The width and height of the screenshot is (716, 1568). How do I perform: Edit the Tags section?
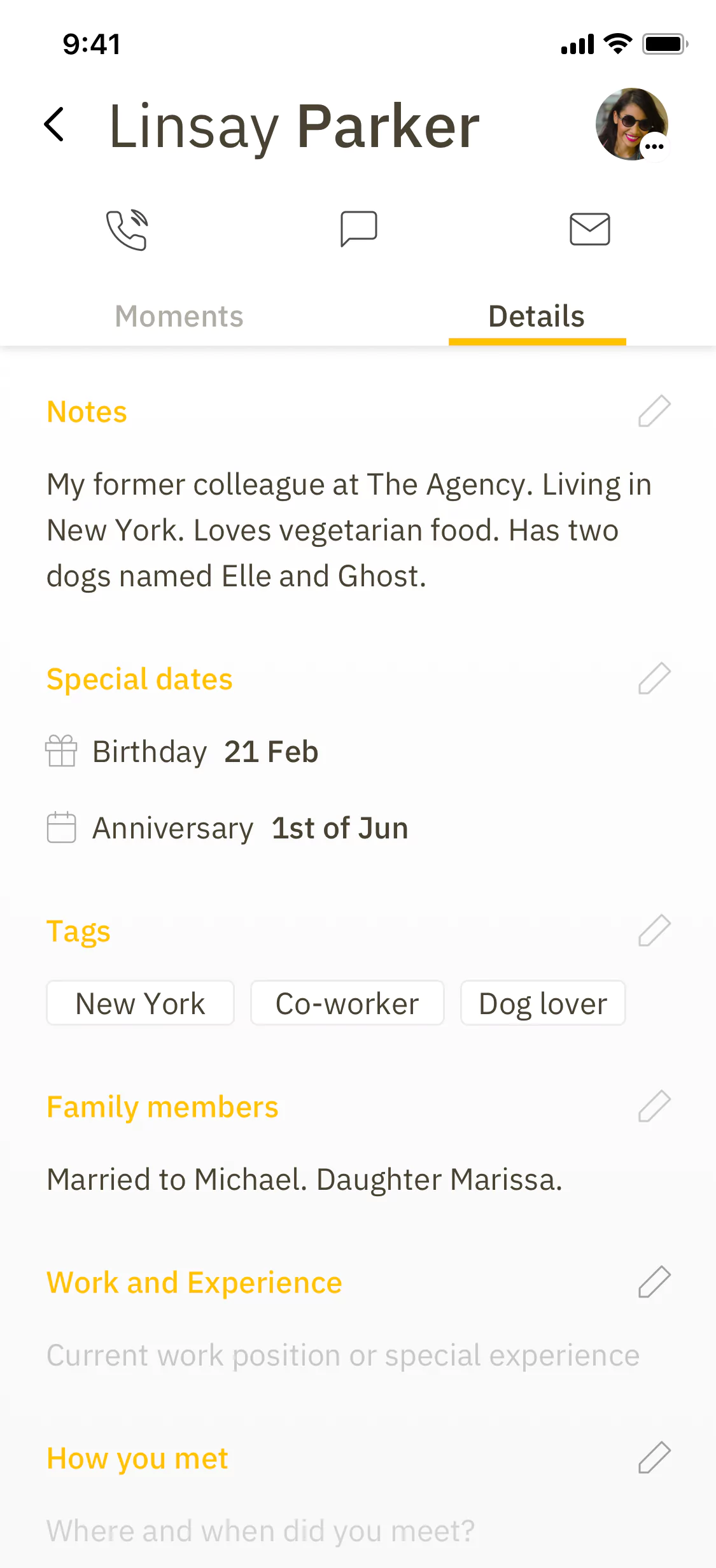pyautogui.click(x=656, y=931)
